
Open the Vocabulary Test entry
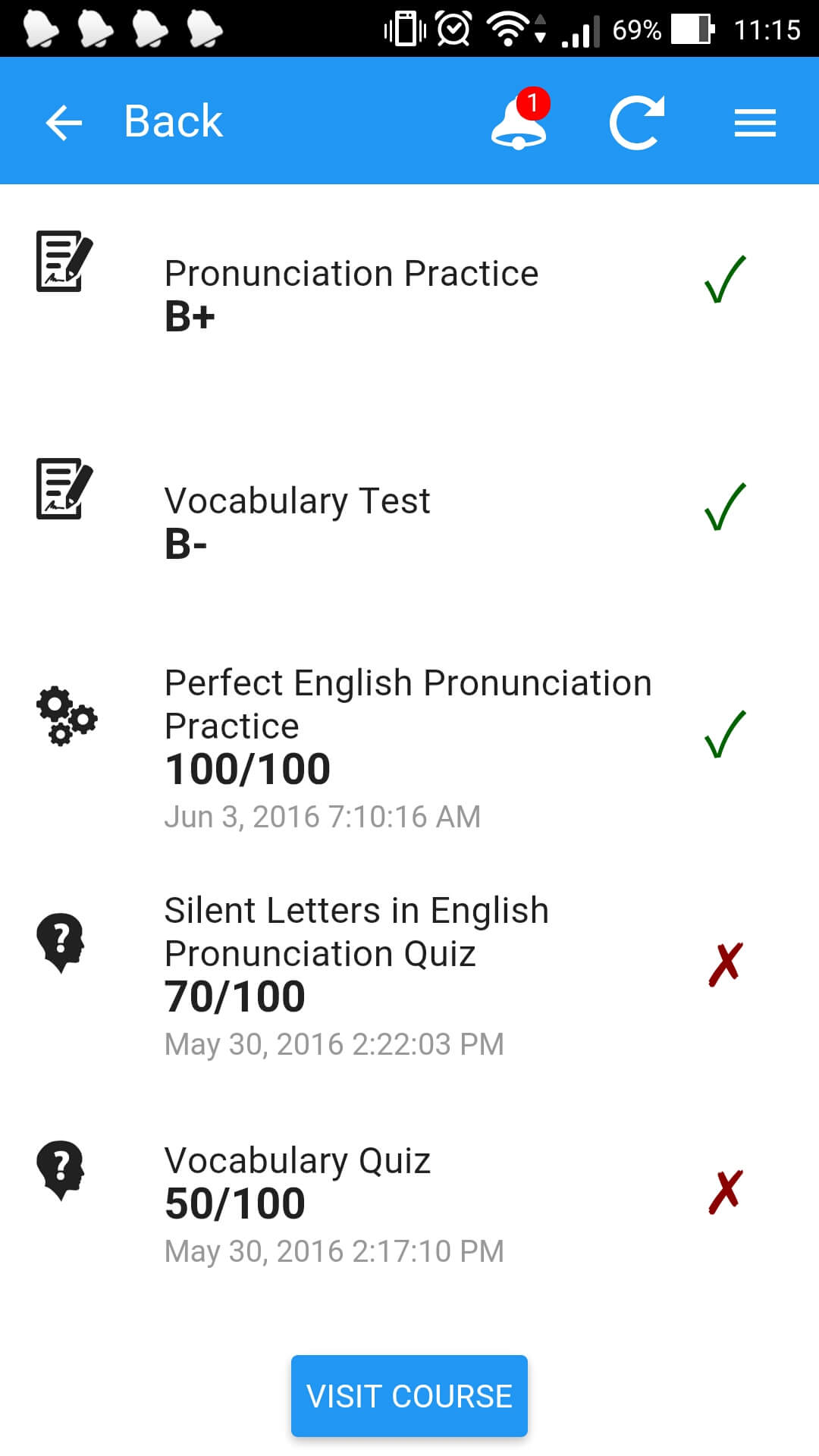coord(297,521)
